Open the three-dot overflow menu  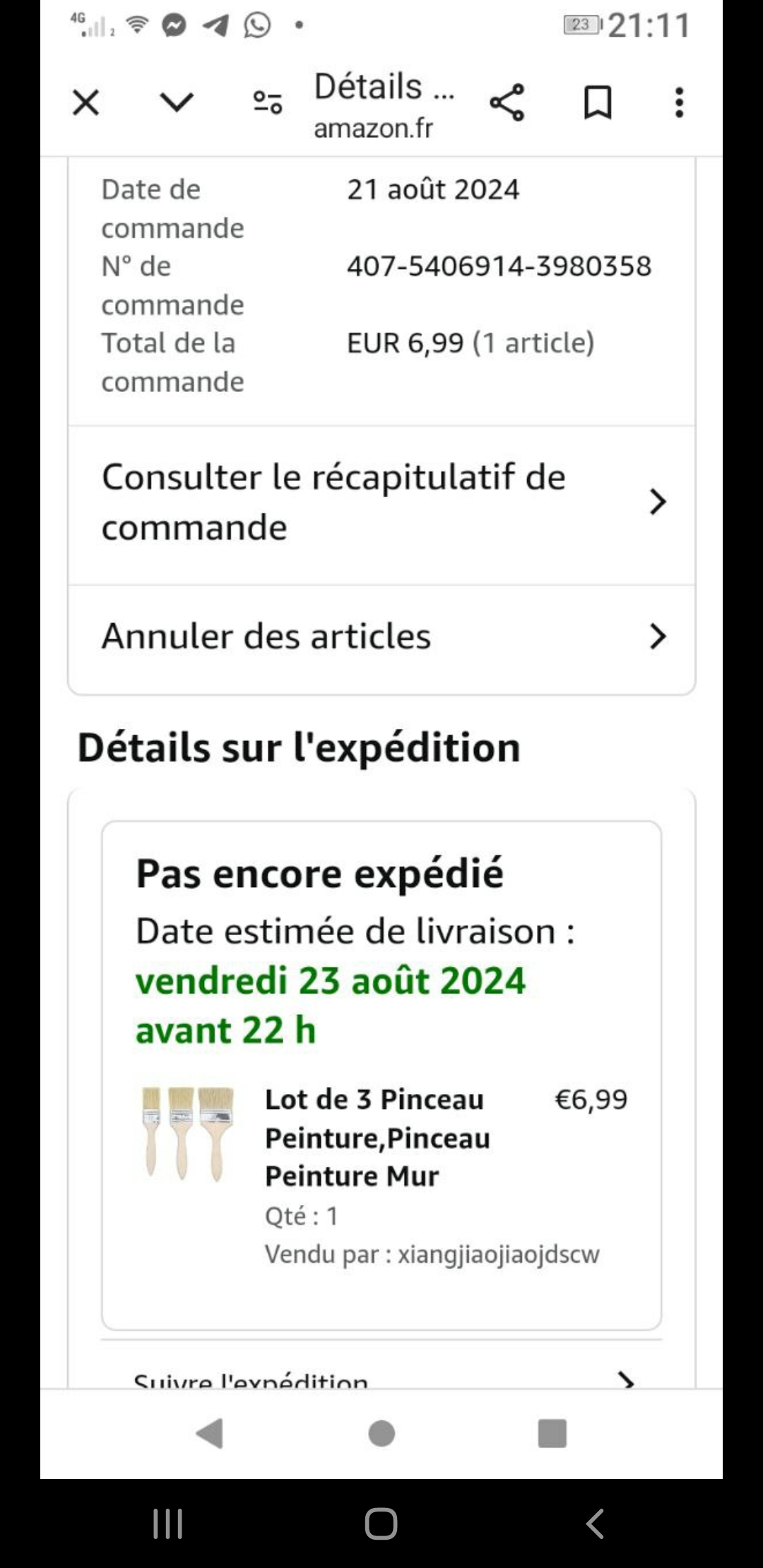679,103
